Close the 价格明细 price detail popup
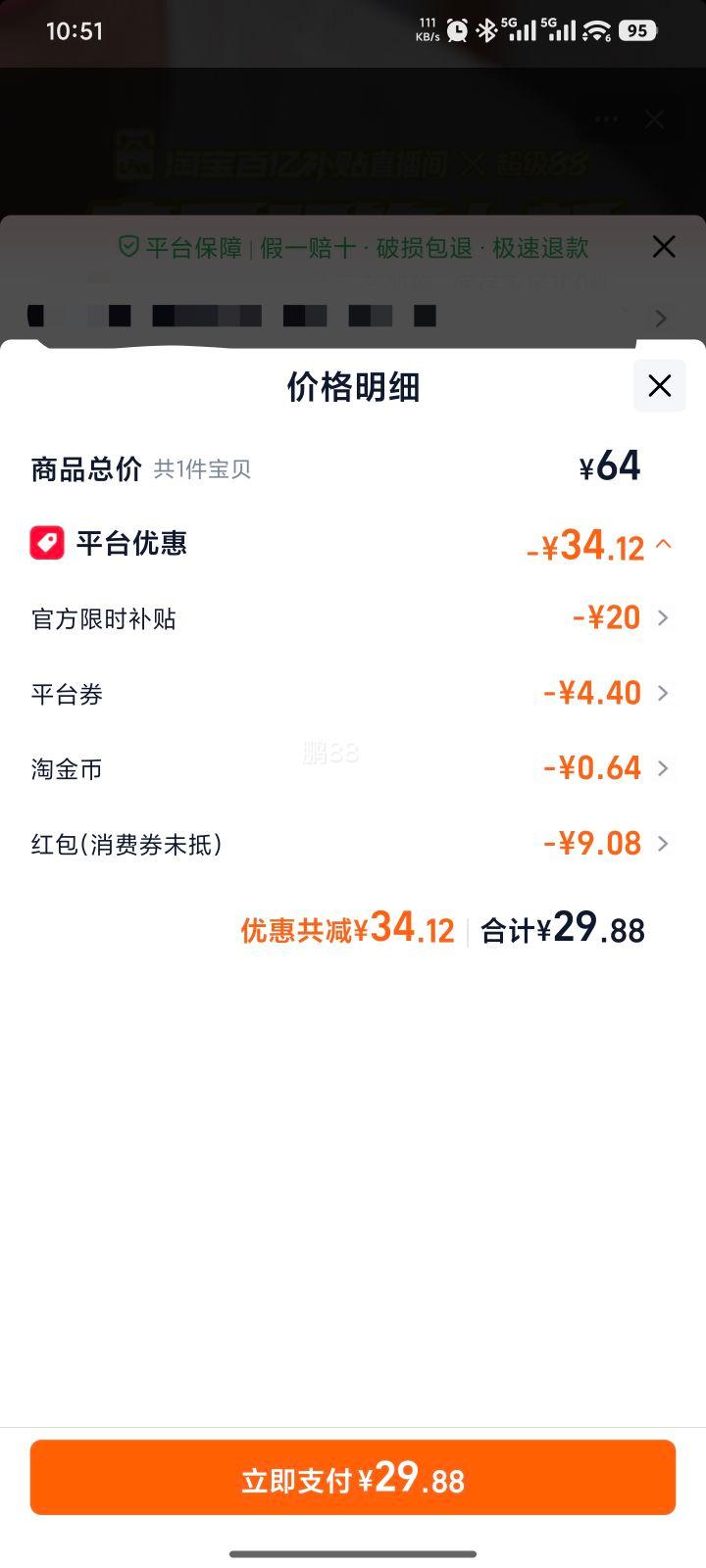Image resolution: width=706 pixels, height=1568 pixels. pos(659,386)
